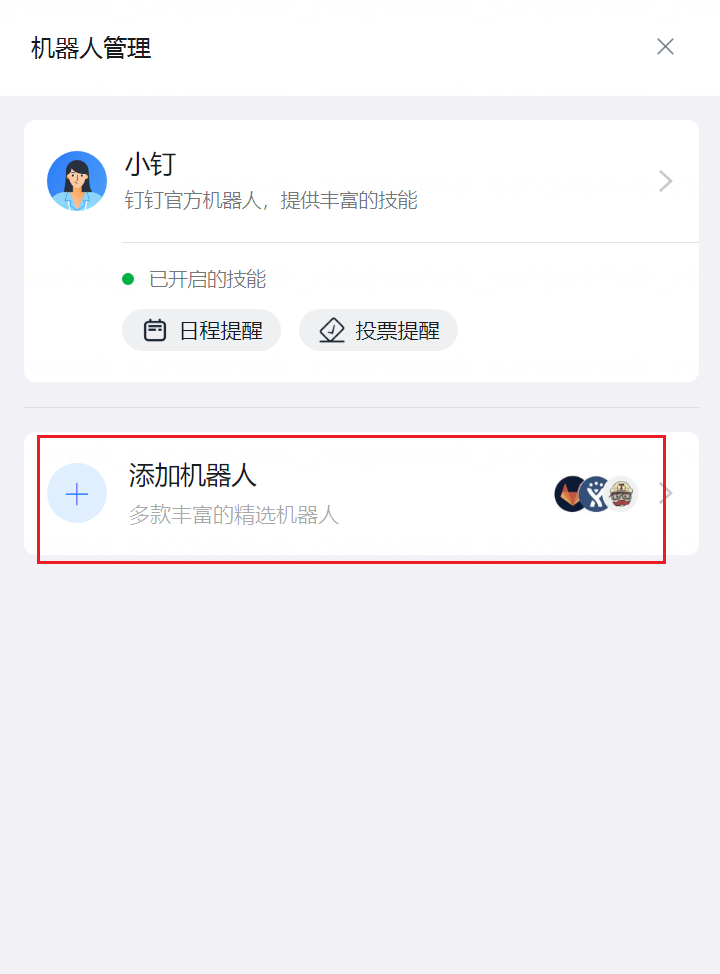This screenshot has width=720, height=974.
Task: Tap the 日程提醒 skill chip
Action: click(x=201, y=330)
